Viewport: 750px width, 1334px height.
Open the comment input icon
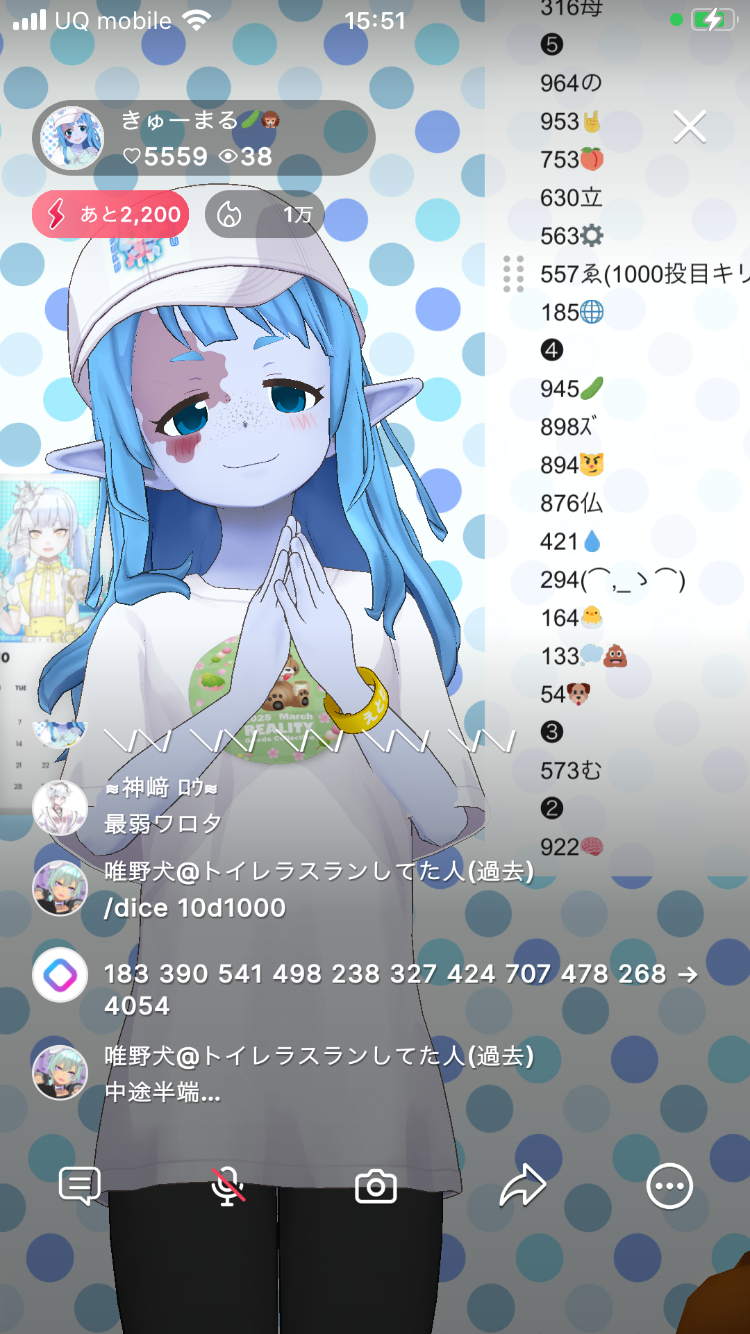[80, 1187]
